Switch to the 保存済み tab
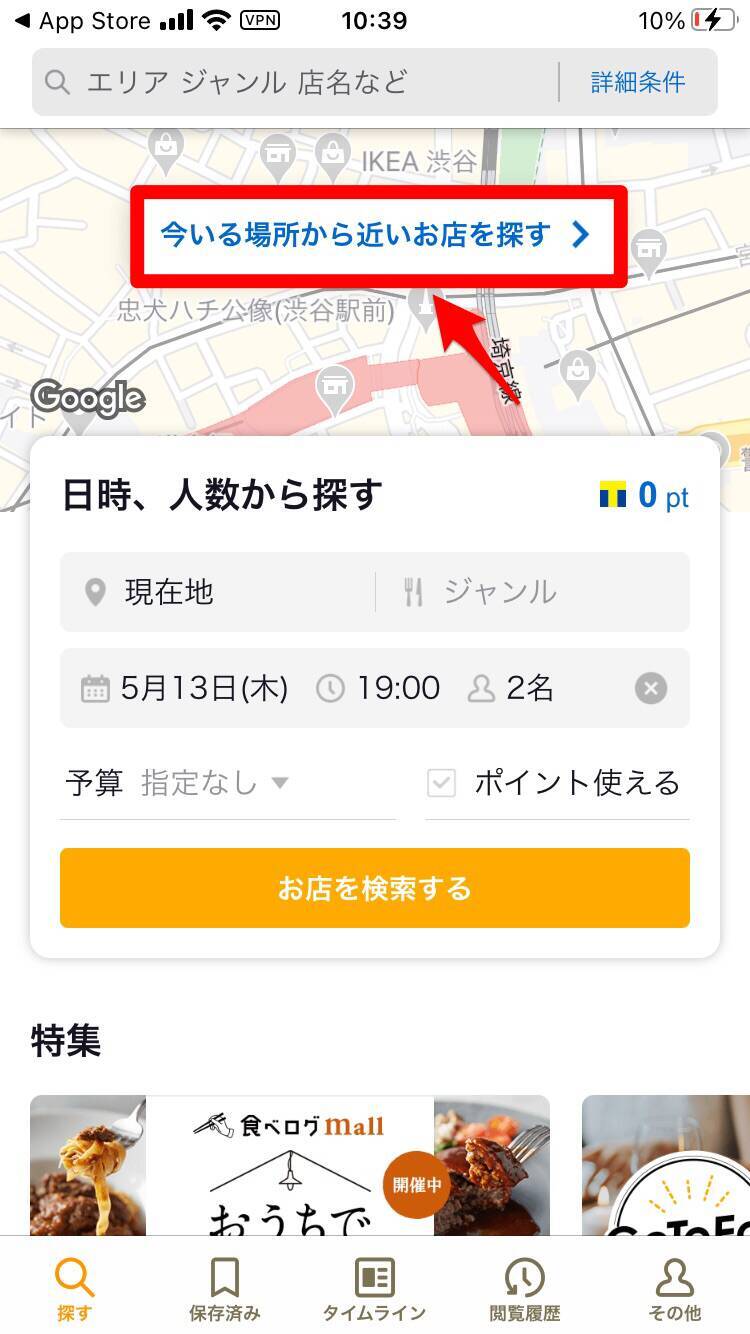750x1334 pixels. point(224,1290)
